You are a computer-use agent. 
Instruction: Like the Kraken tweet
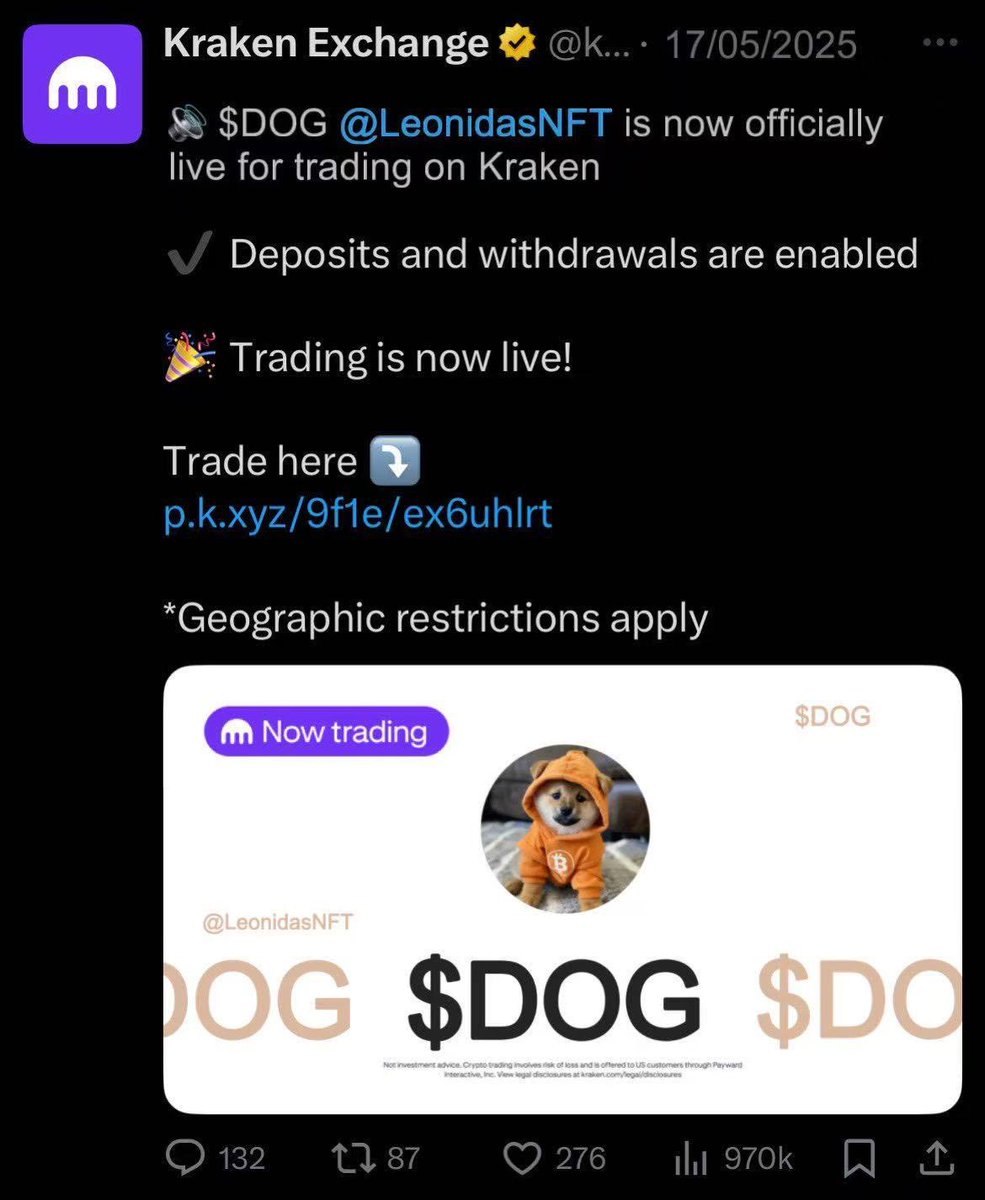[x=521, y=1158]
